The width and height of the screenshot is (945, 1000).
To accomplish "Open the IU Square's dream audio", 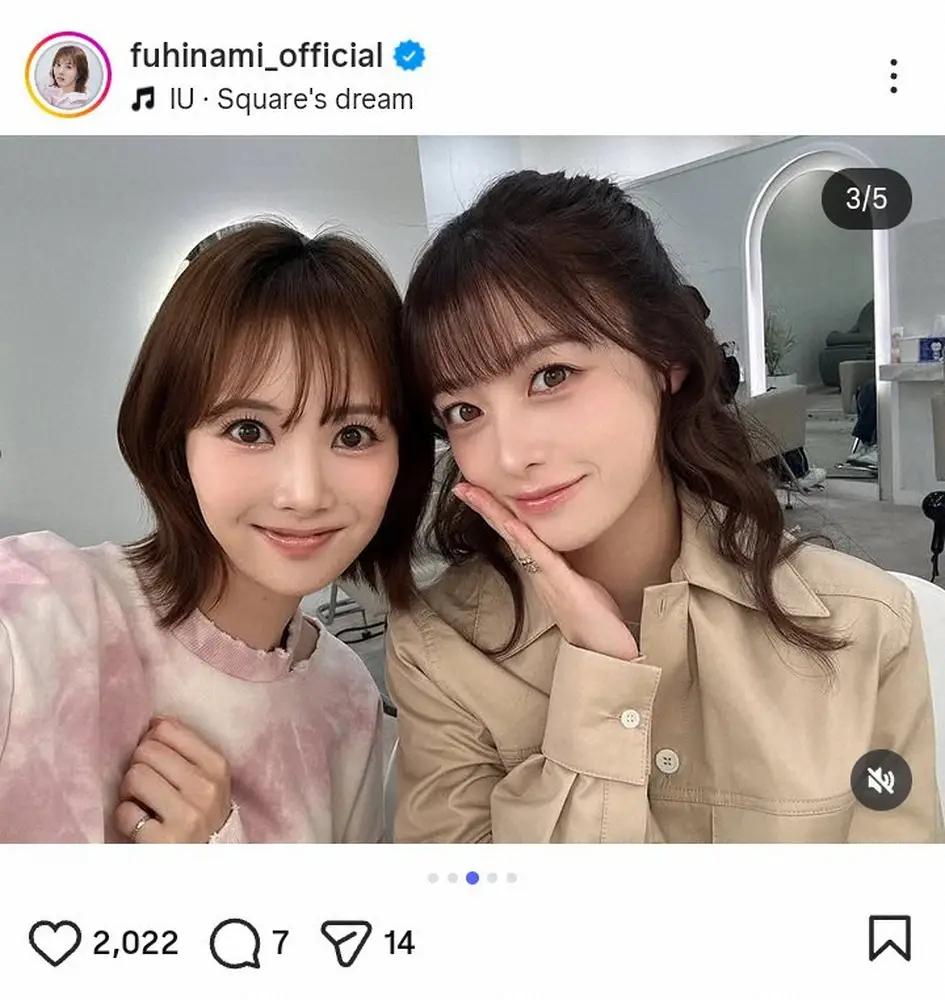I will tap(314, 100).
